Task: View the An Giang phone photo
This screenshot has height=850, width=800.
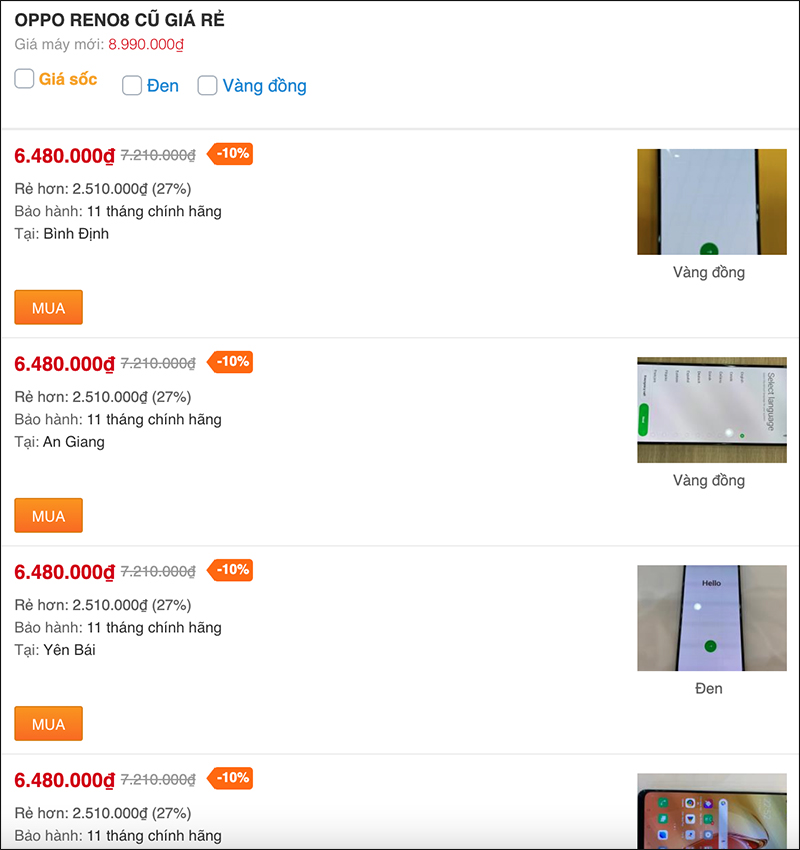Action: 711,410
